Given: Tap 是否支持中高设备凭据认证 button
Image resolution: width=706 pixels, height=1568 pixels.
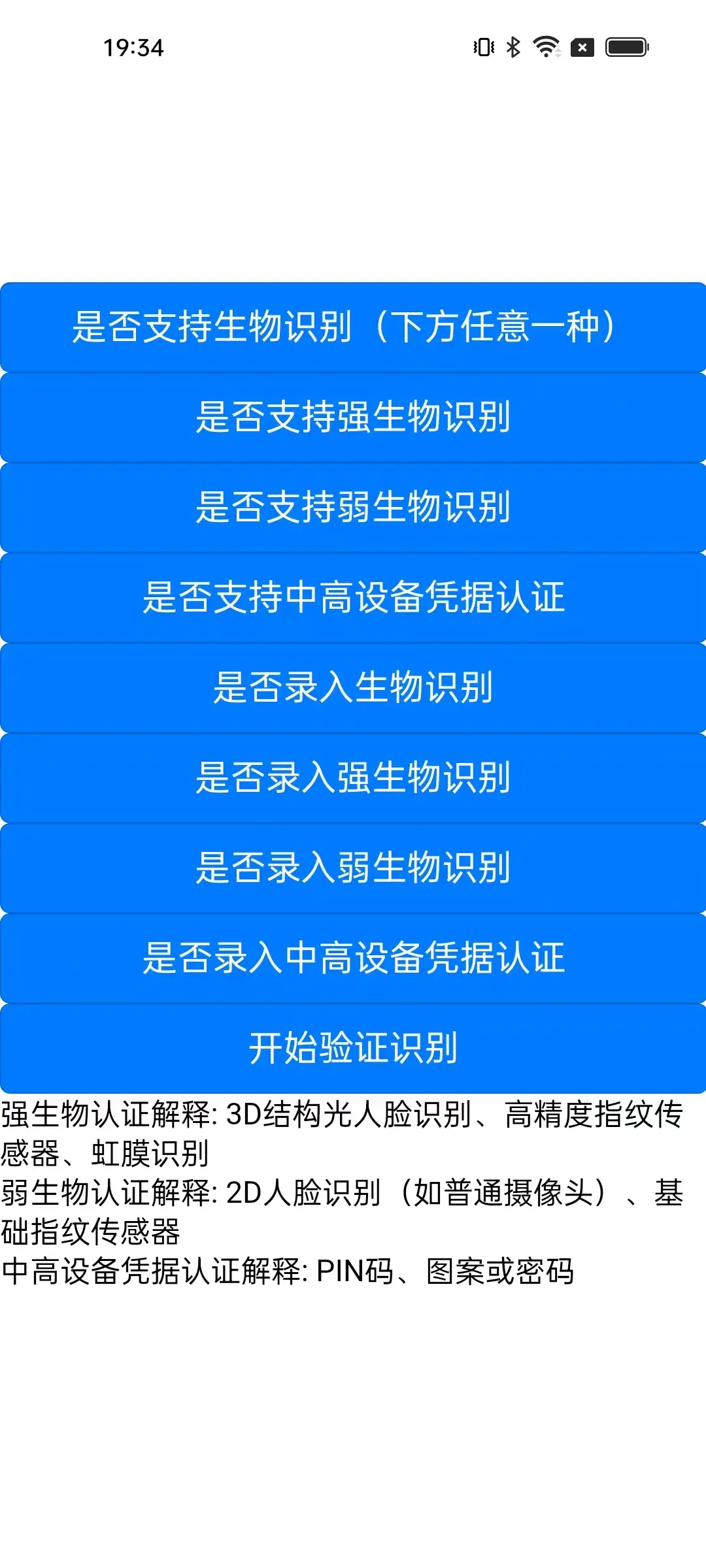Looking at the screenshot, I should click(353, 598).
